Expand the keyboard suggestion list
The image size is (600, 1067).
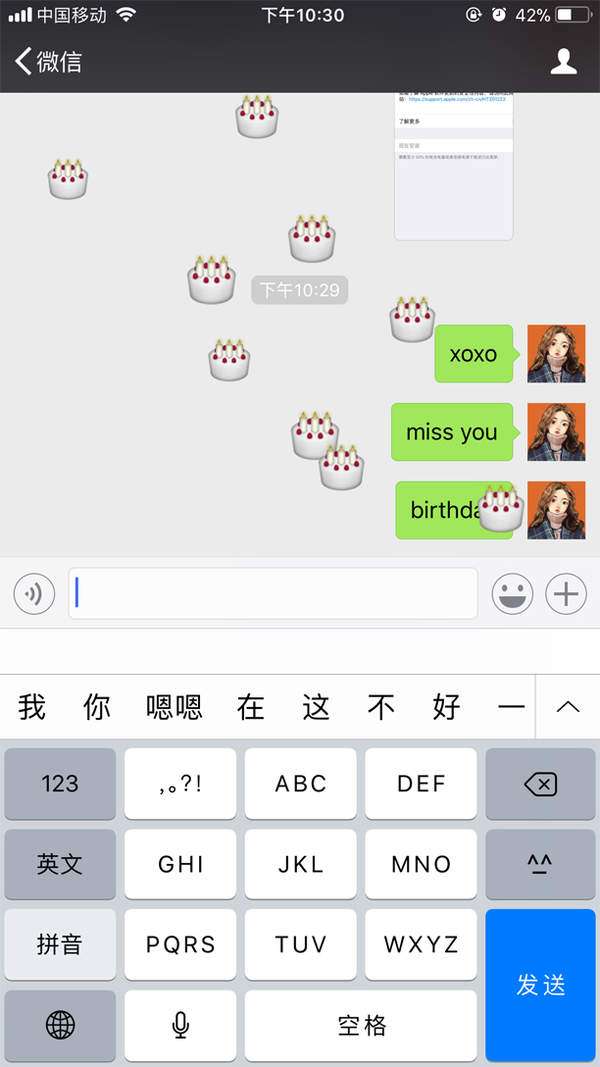pos(567,707)
